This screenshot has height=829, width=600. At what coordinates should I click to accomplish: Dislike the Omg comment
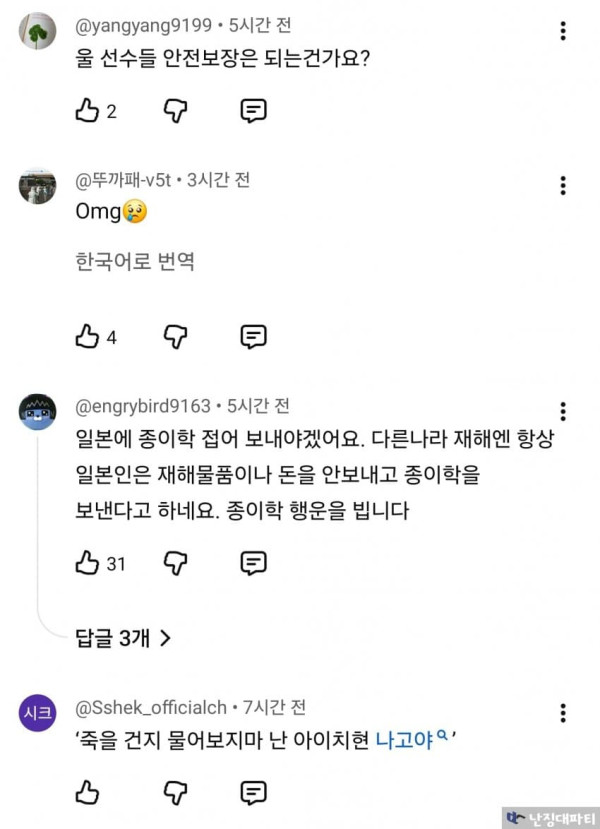tap(175, 337)
